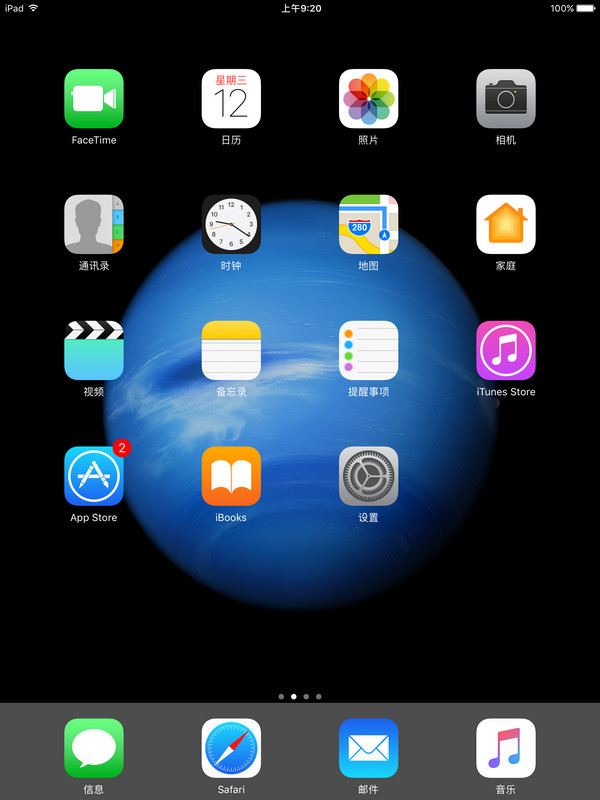Launch the iTunes Store app

[x=506, y=351]
